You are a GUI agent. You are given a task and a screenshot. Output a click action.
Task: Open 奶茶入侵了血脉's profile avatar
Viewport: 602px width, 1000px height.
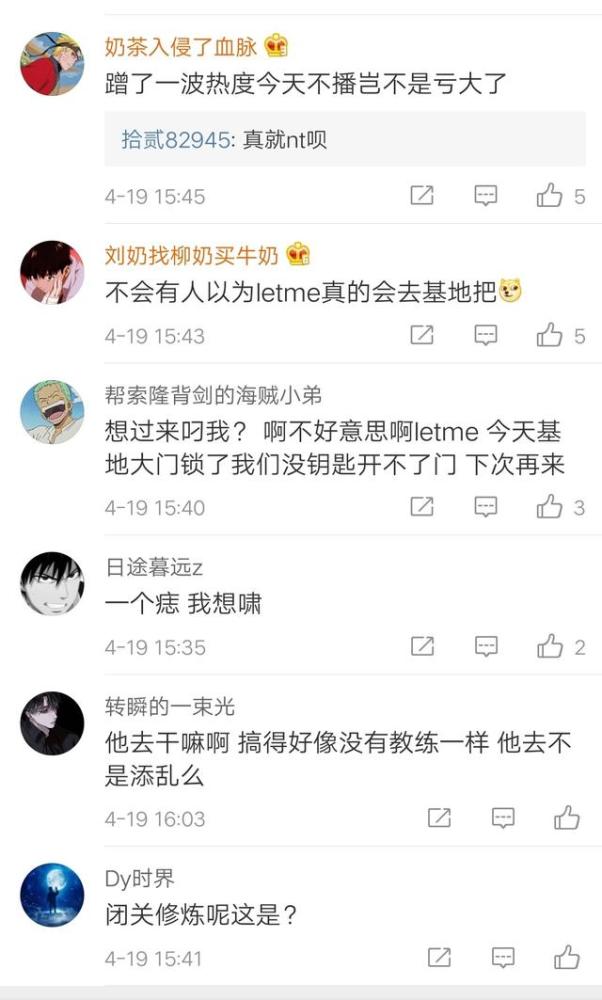(52, 64)
